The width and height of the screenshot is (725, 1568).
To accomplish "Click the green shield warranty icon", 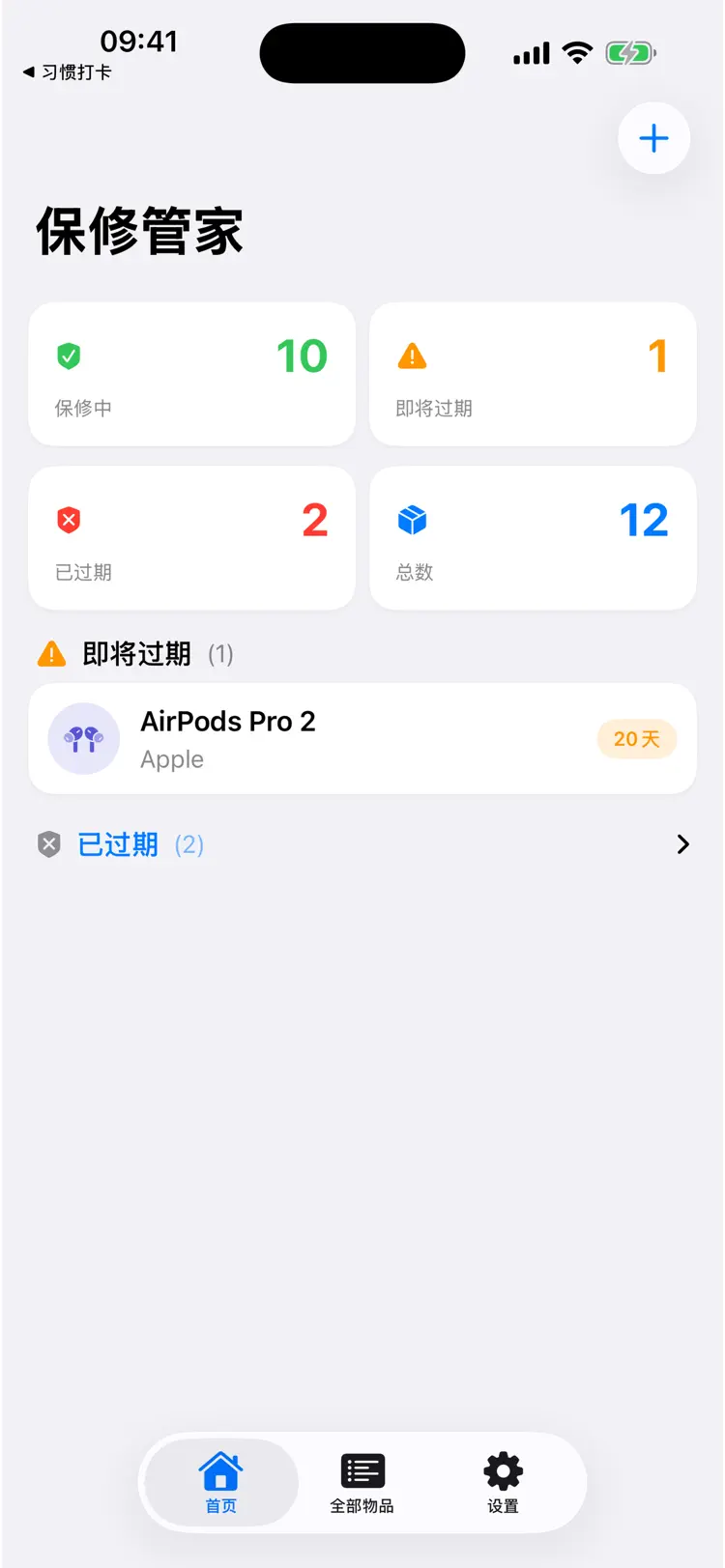I will pyautogui.click(x=68, y=356).
